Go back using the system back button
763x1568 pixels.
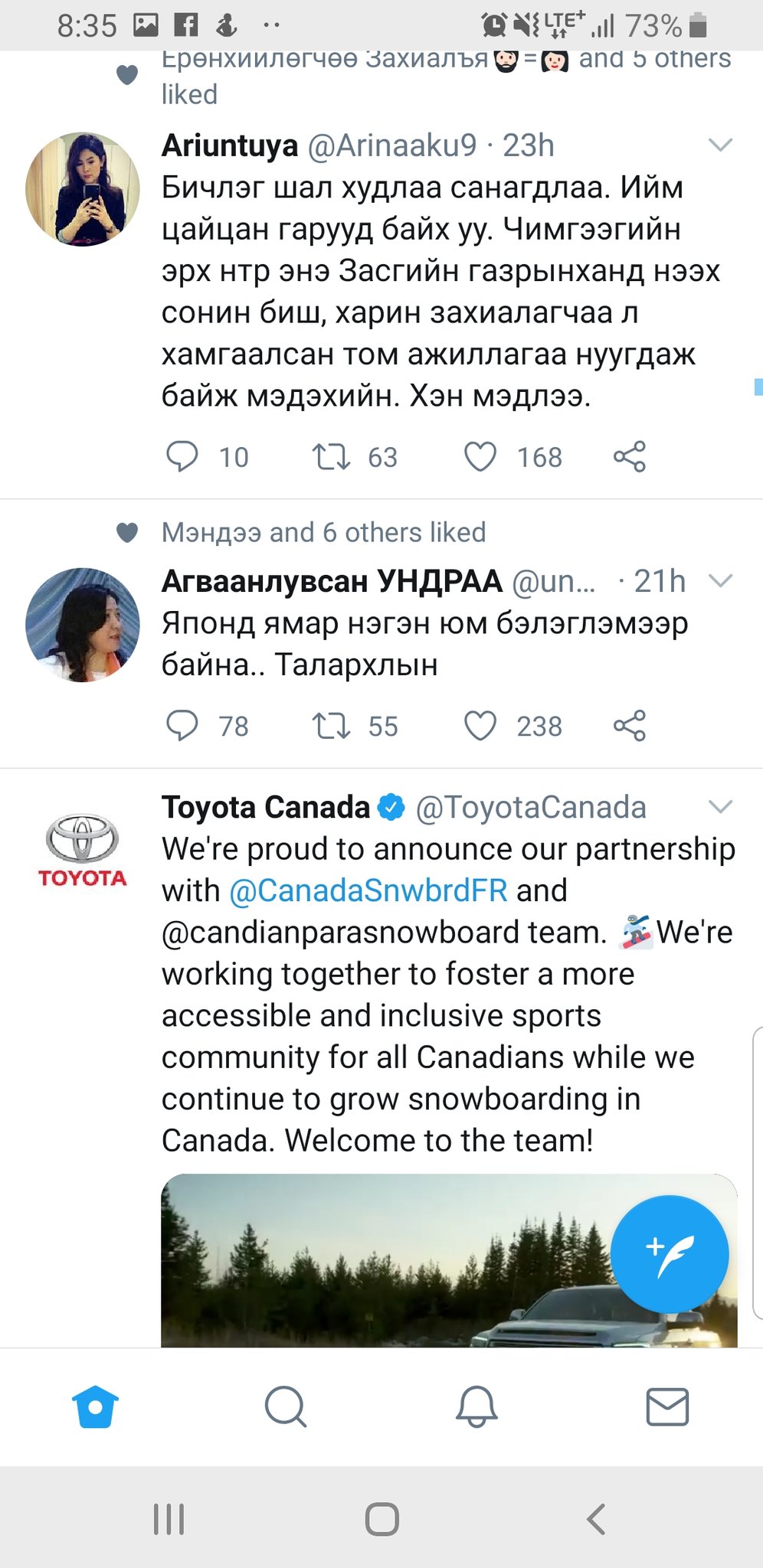596,1519
